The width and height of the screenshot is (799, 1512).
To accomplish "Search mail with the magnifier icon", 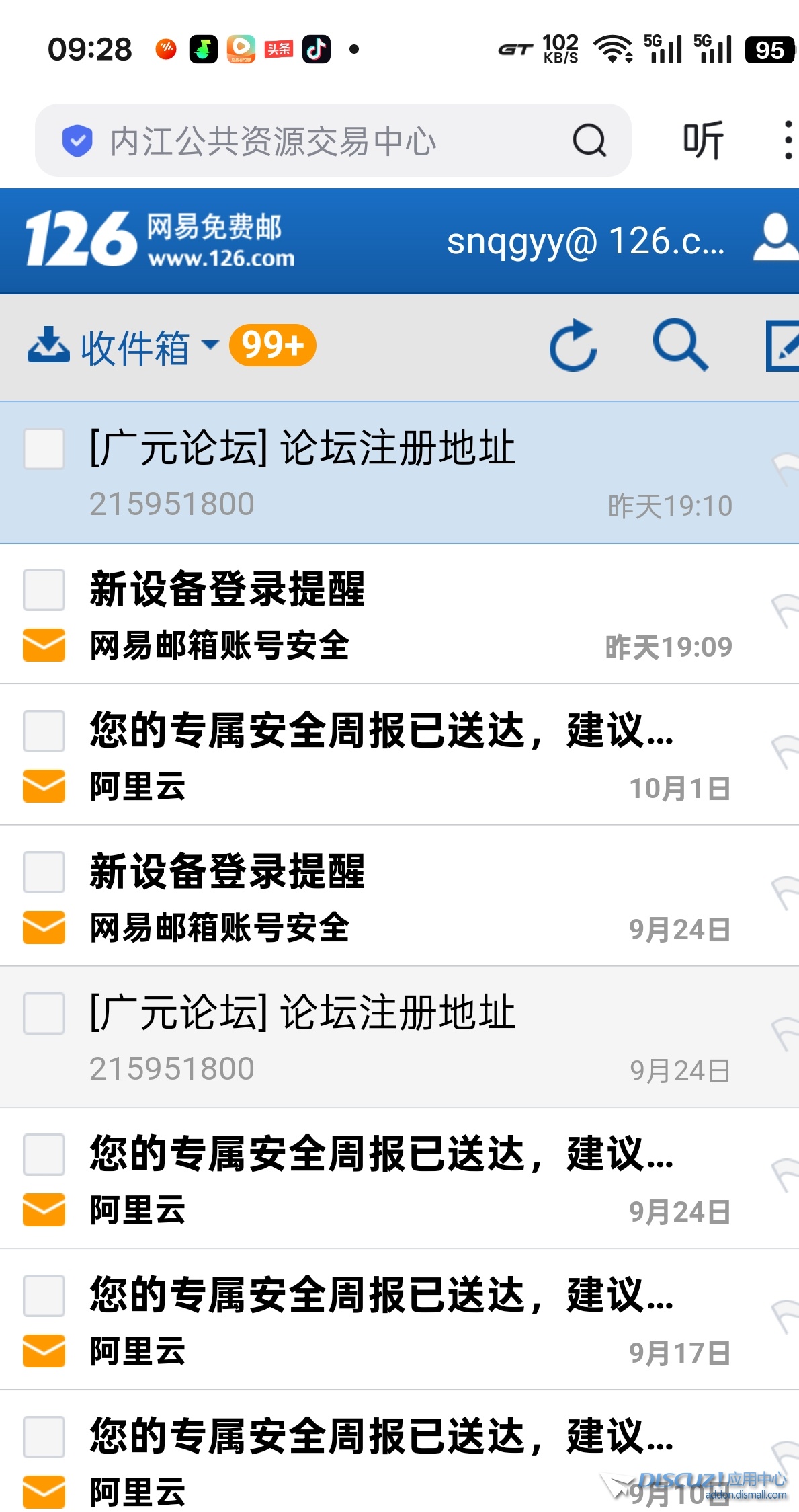I will pyautogui.click(x=680, y=346).
